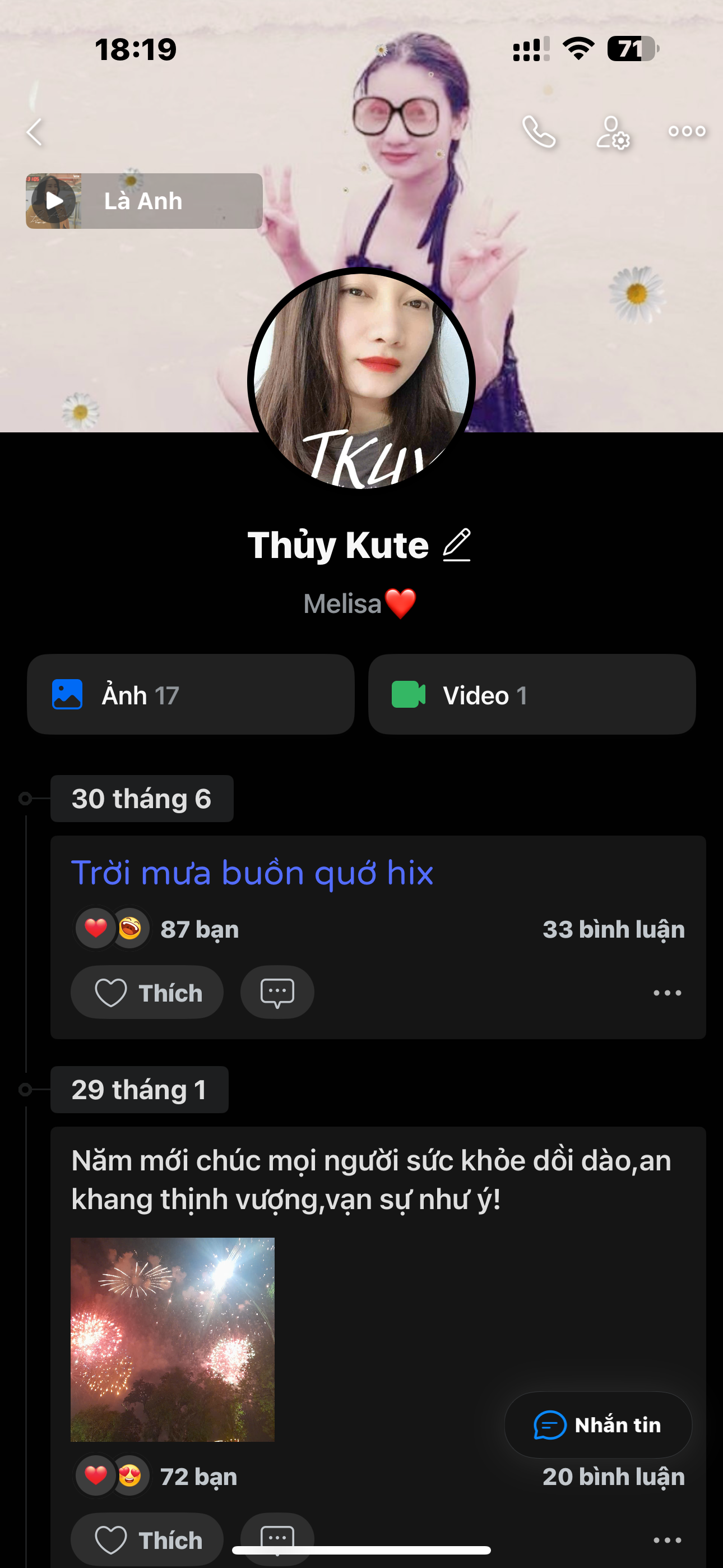This screenshot has height=1568, width=723.
Task: Send a message via Nhắn tin
Action: [x=597, y=1425]
